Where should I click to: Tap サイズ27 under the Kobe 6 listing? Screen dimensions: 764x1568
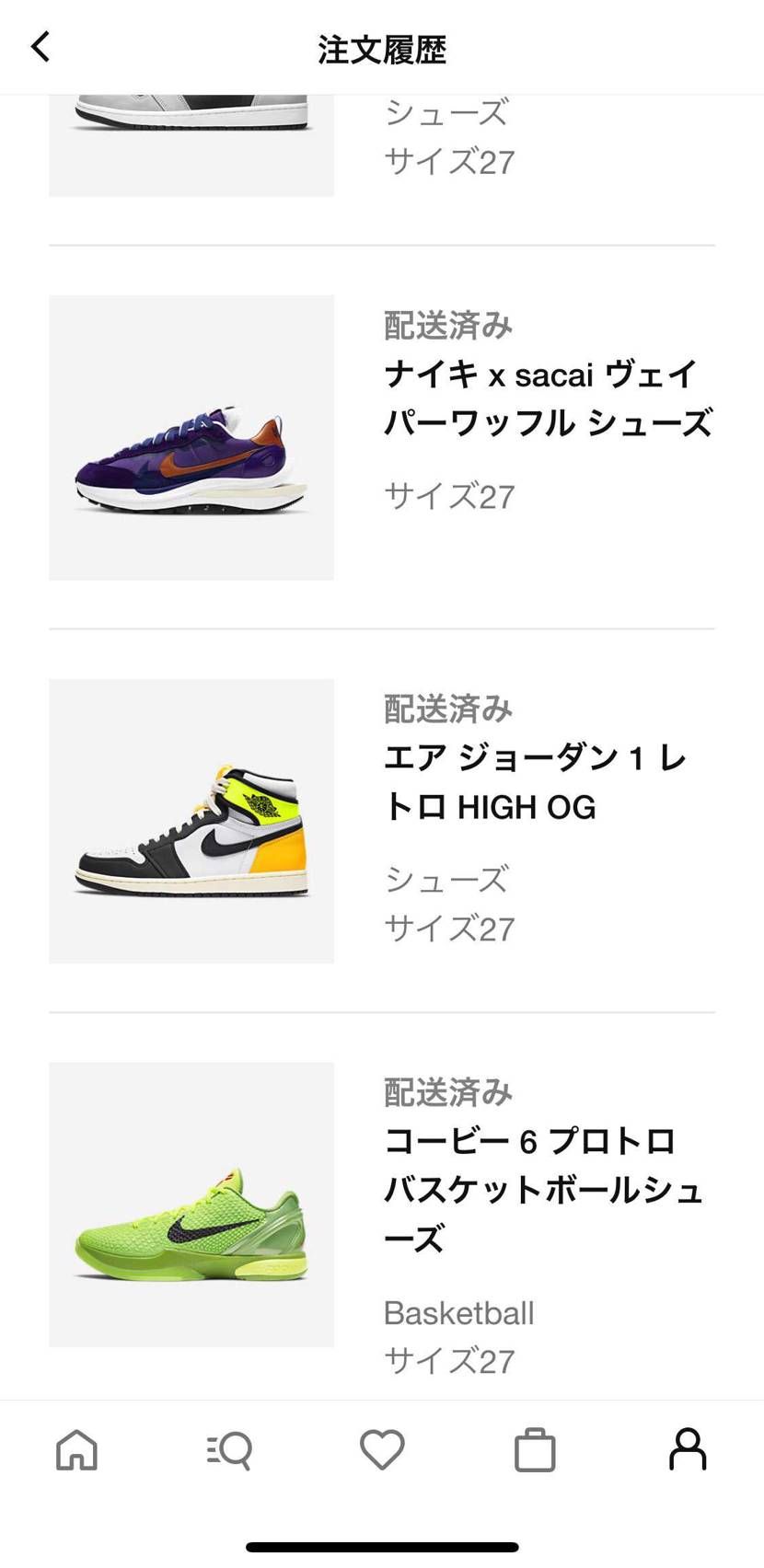449,1359
